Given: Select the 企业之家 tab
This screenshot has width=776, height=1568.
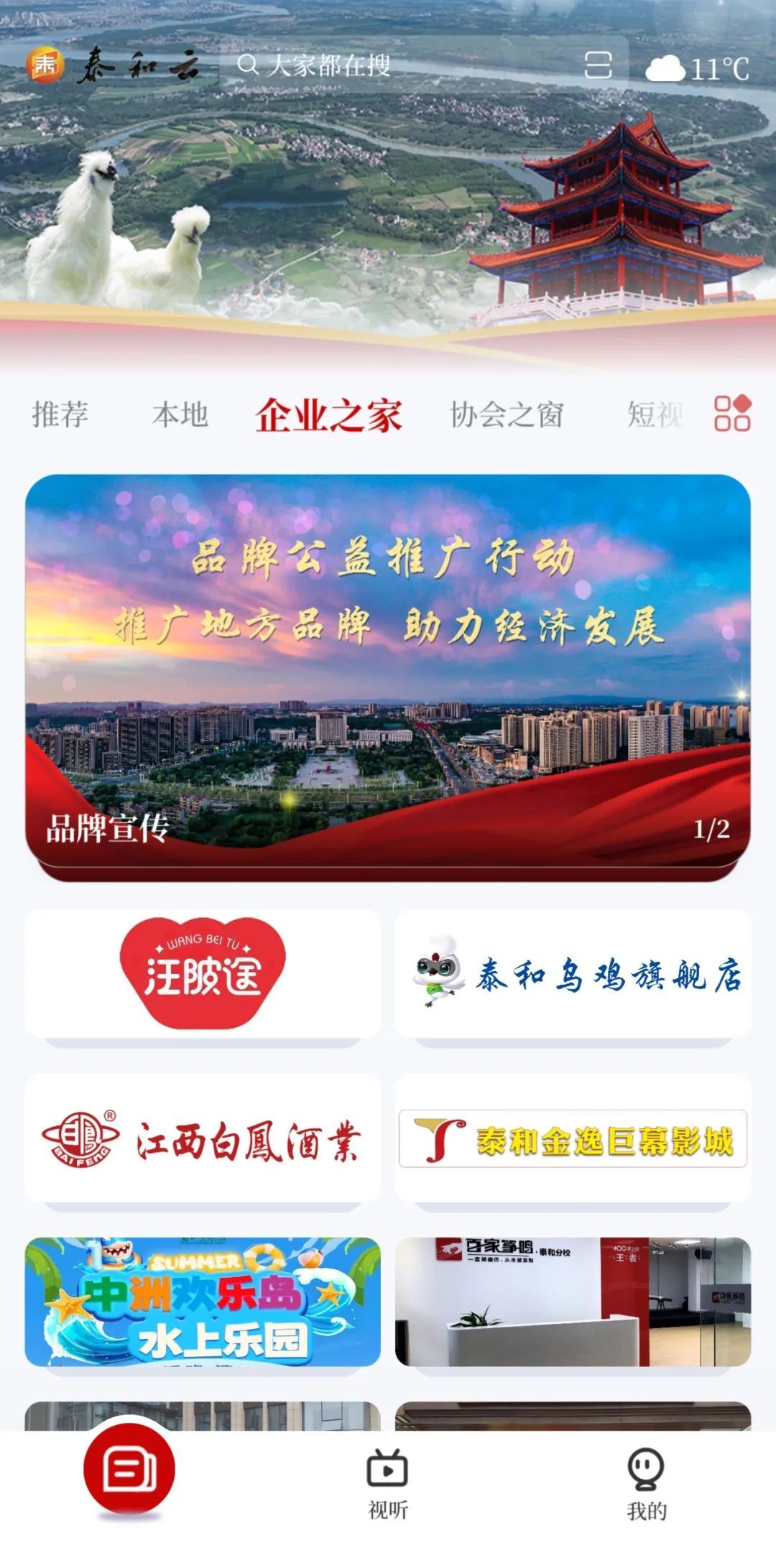Looking at the screenshot, I should click(x=328, y=416).
